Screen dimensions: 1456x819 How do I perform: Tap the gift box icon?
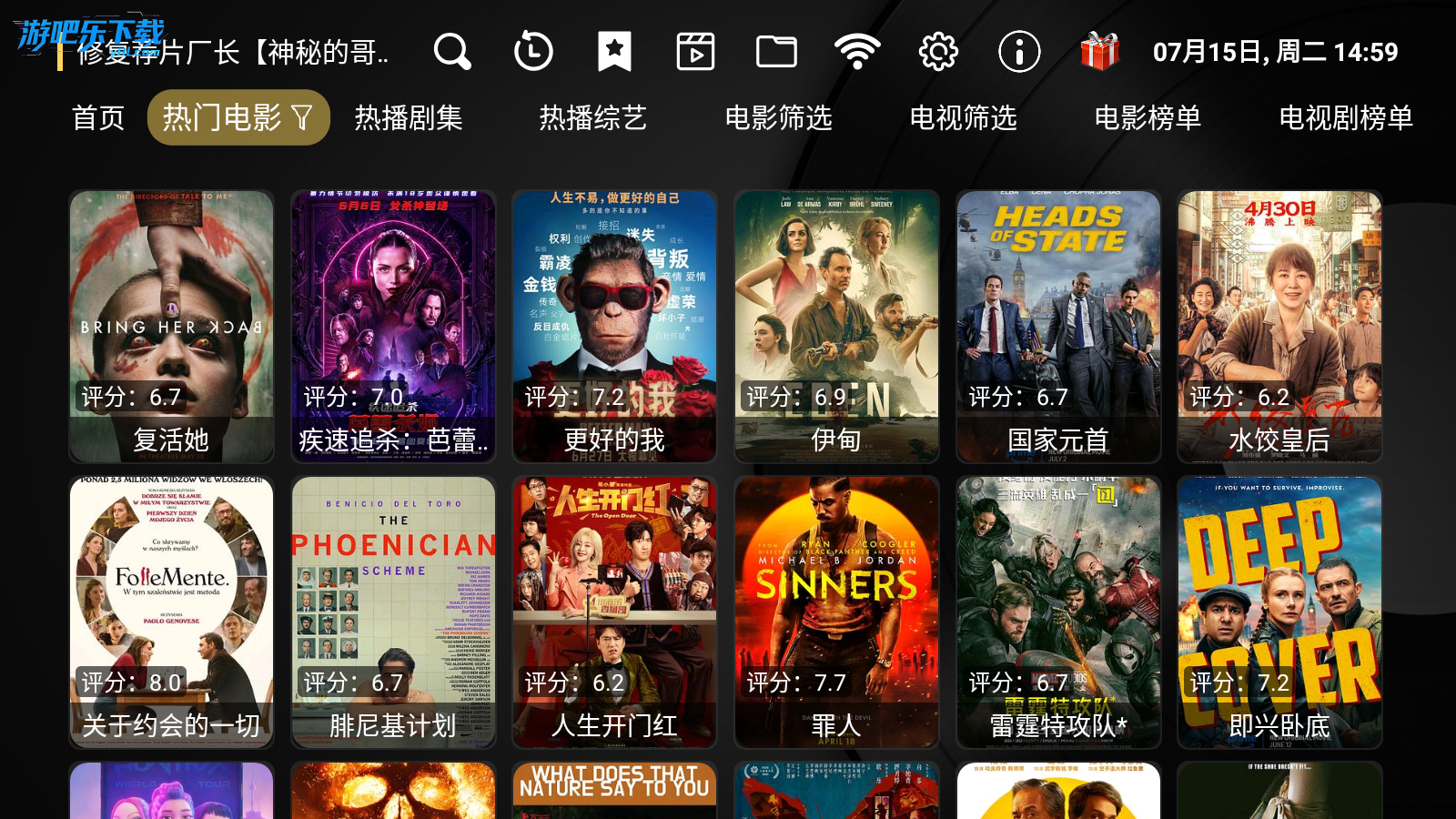pyautogui.click(x=1099, y=52)
